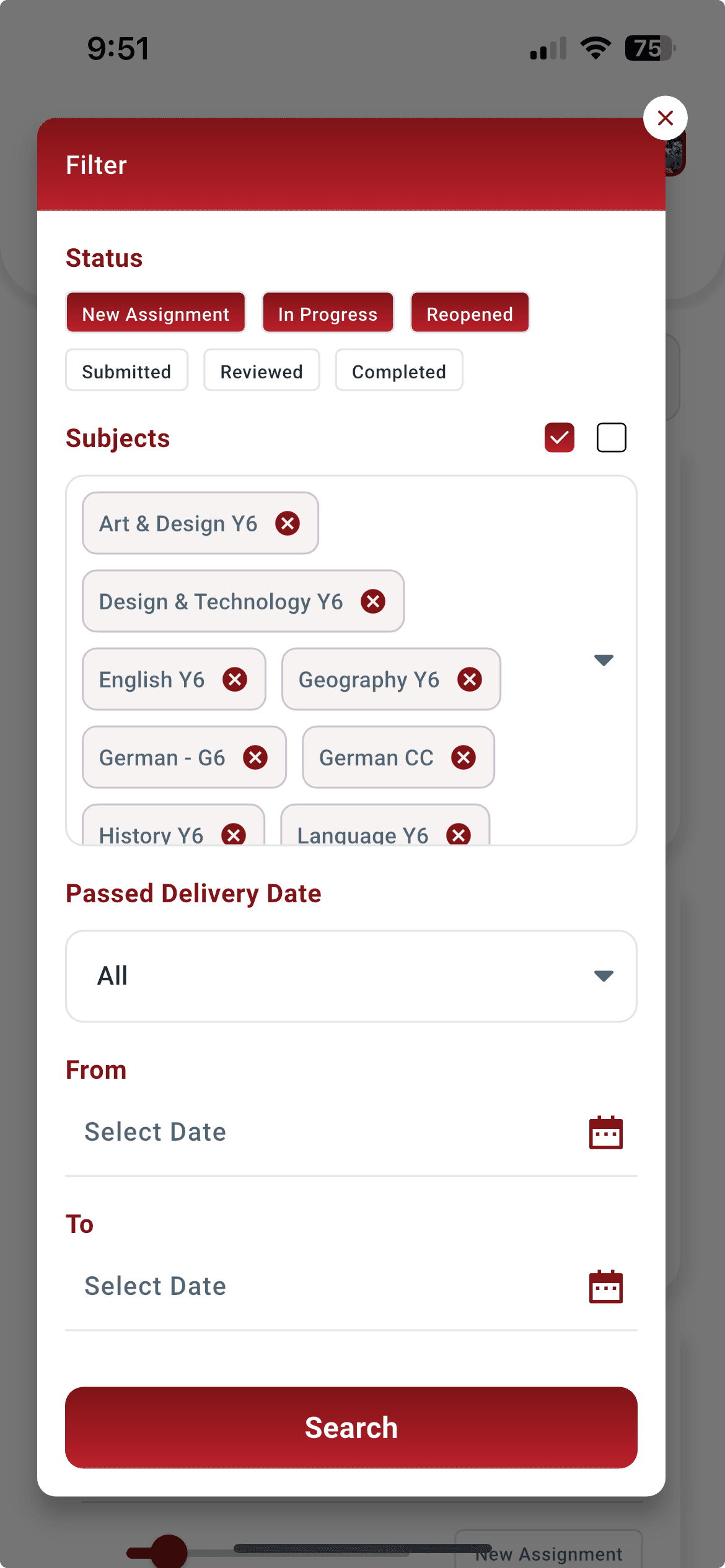Remove English Y6 from subjects

[x=235, y=679]
